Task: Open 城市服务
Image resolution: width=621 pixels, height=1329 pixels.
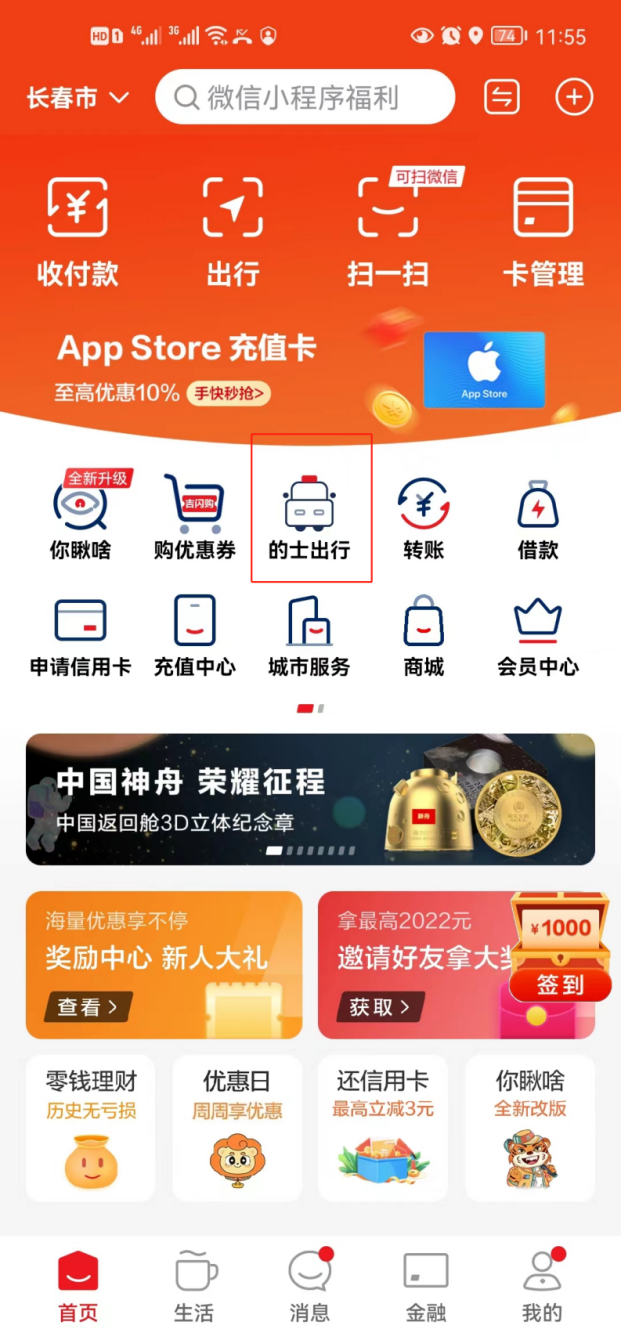Action: (310, 635)
